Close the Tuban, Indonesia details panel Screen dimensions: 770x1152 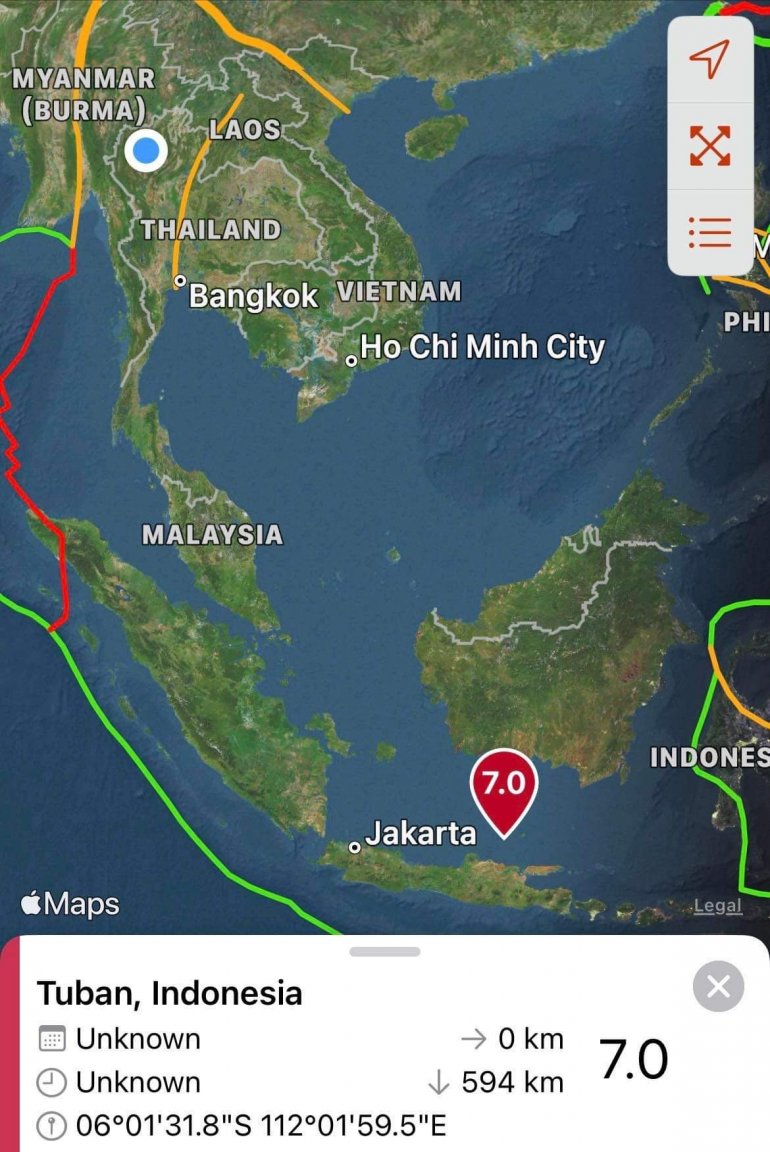pos(718,987)
